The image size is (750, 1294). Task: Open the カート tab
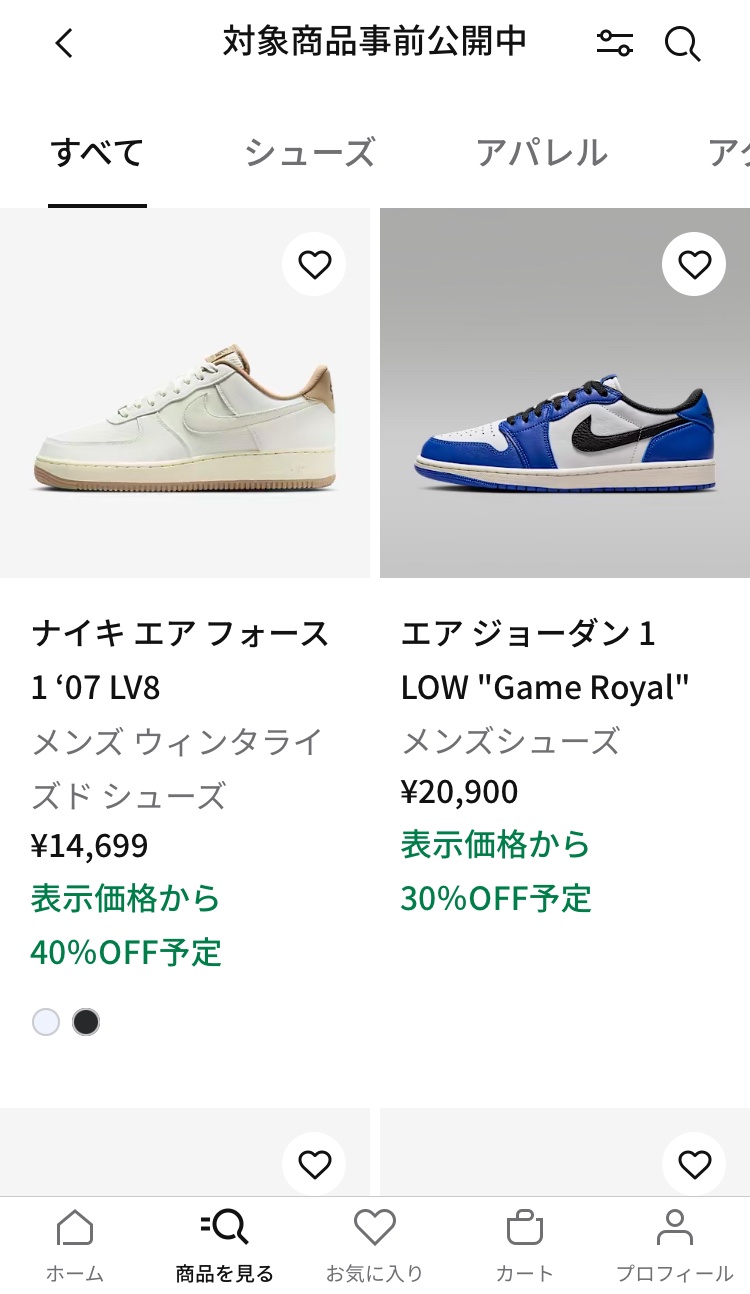(x=524, y=1244)
